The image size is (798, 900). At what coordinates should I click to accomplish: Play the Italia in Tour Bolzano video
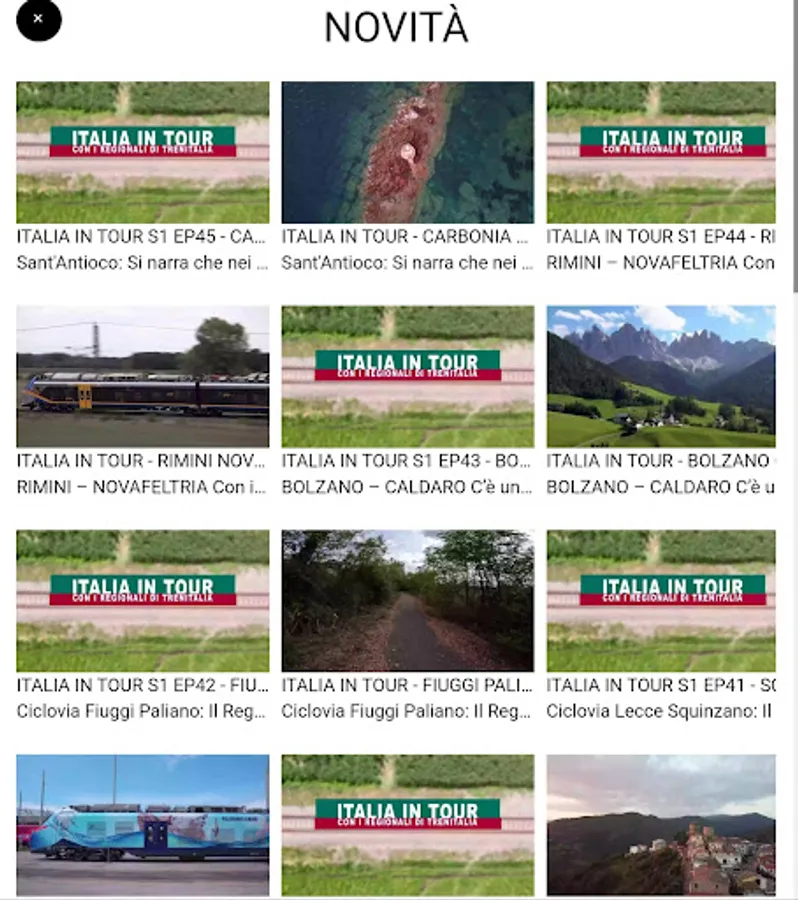pos(661,376)
